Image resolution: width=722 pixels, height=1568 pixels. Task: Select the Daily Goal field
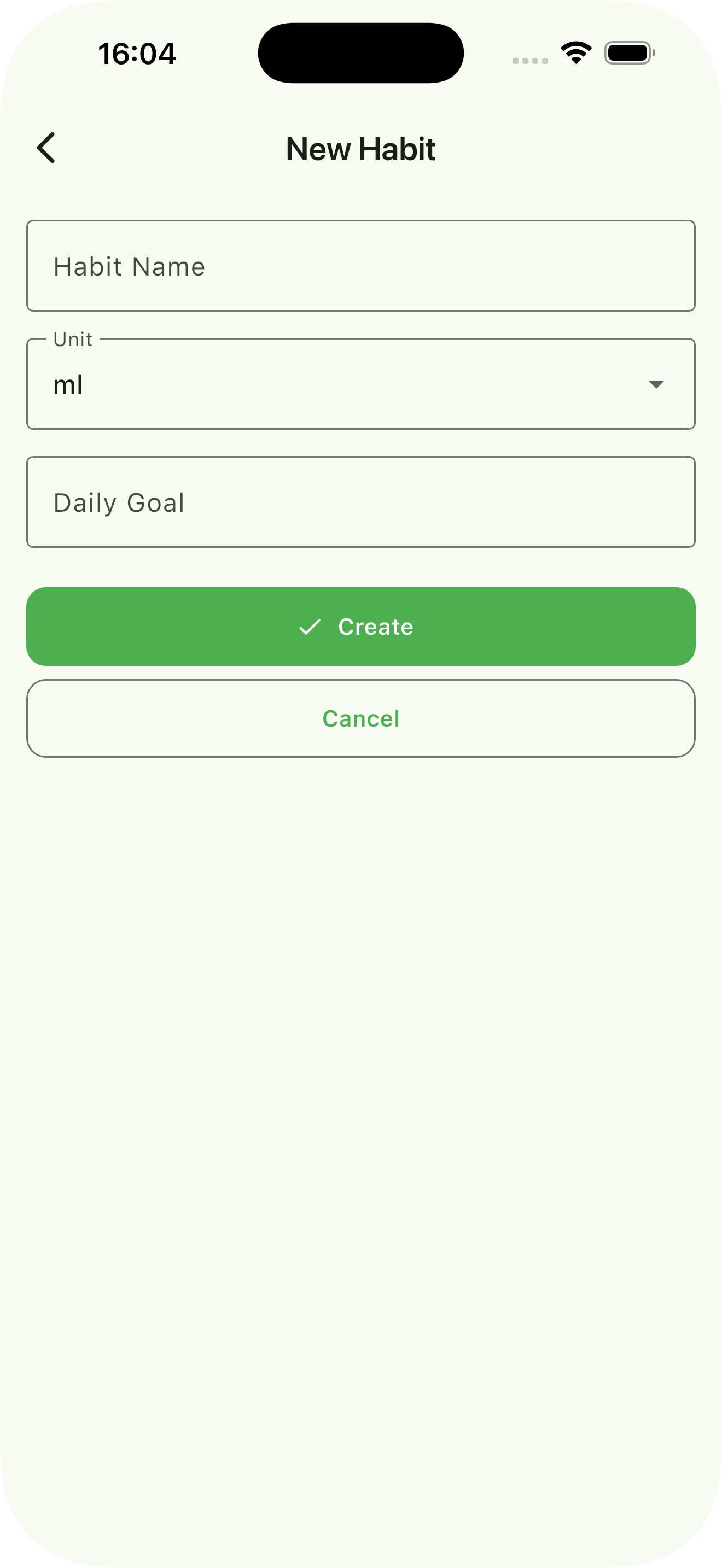pyautogui.click(x=360, y=502)
